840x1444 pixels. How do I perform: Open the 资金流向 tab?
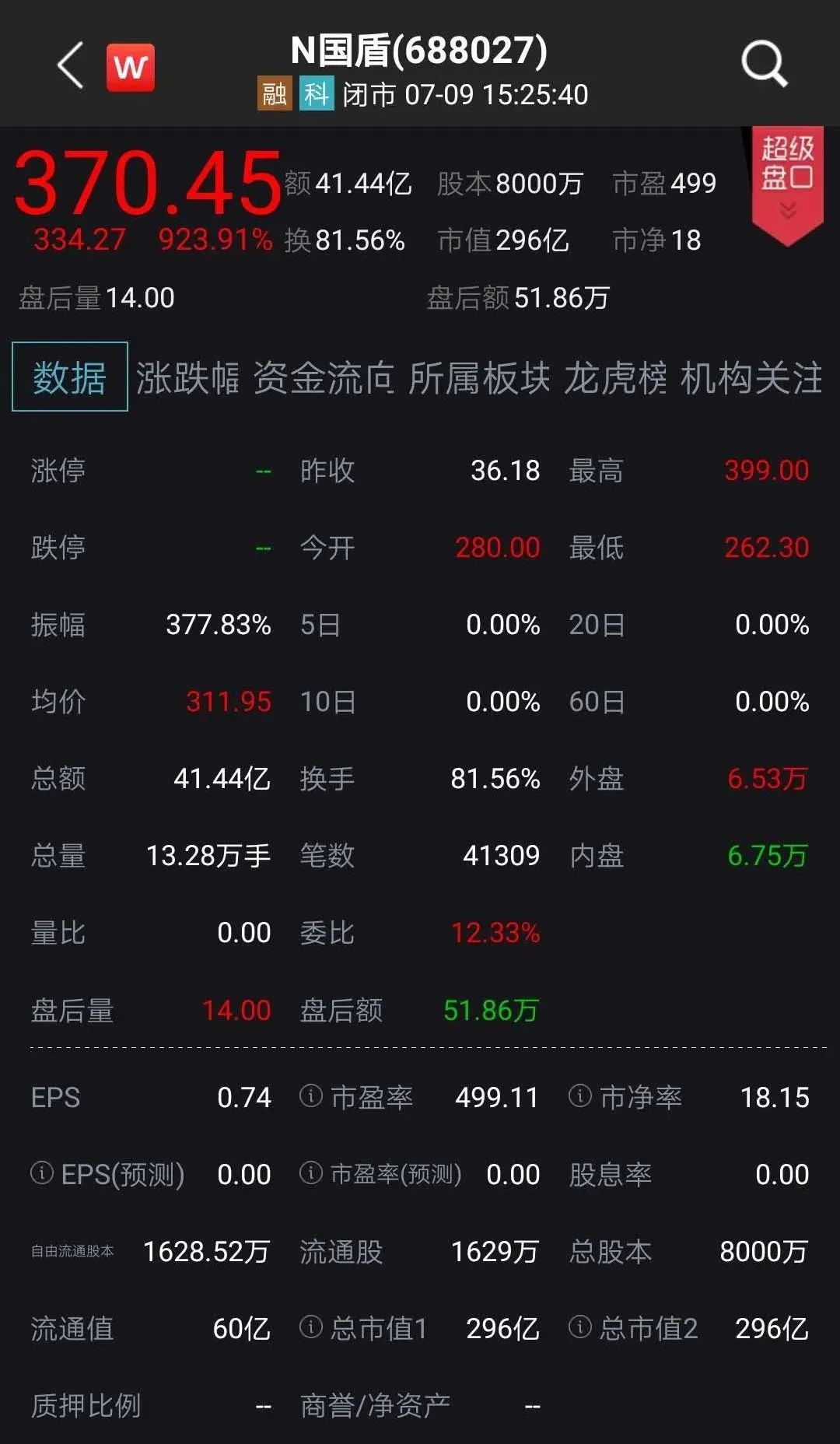pyautogui.click(x=324, y=378)
